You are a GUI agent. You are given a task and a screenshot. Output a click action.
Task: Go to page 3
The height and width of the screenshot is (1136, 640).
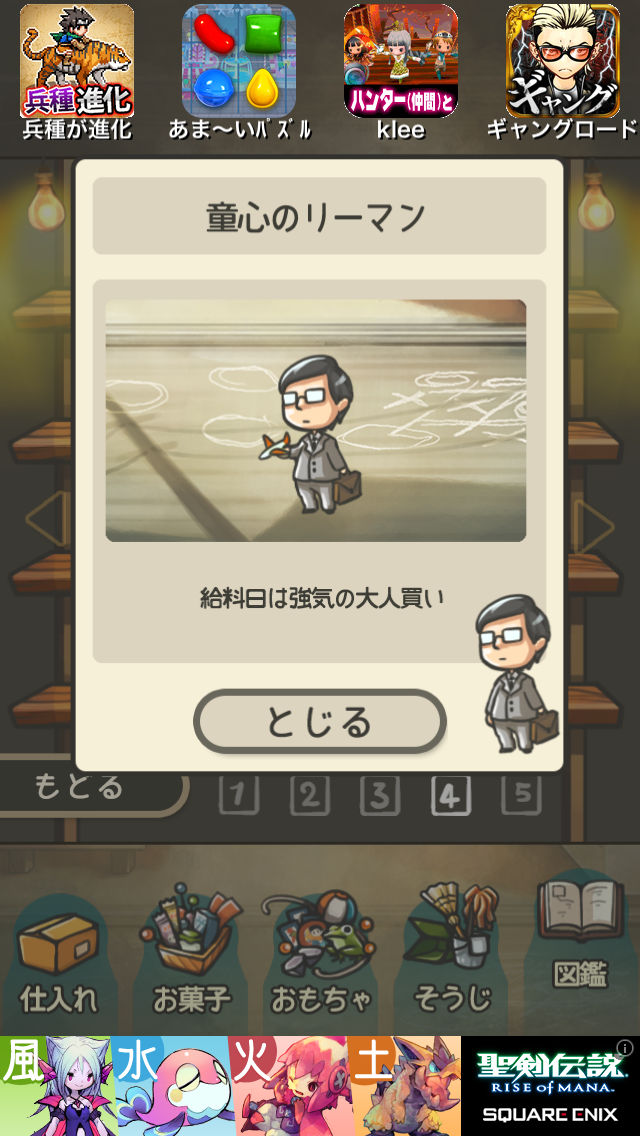point(379,796)
